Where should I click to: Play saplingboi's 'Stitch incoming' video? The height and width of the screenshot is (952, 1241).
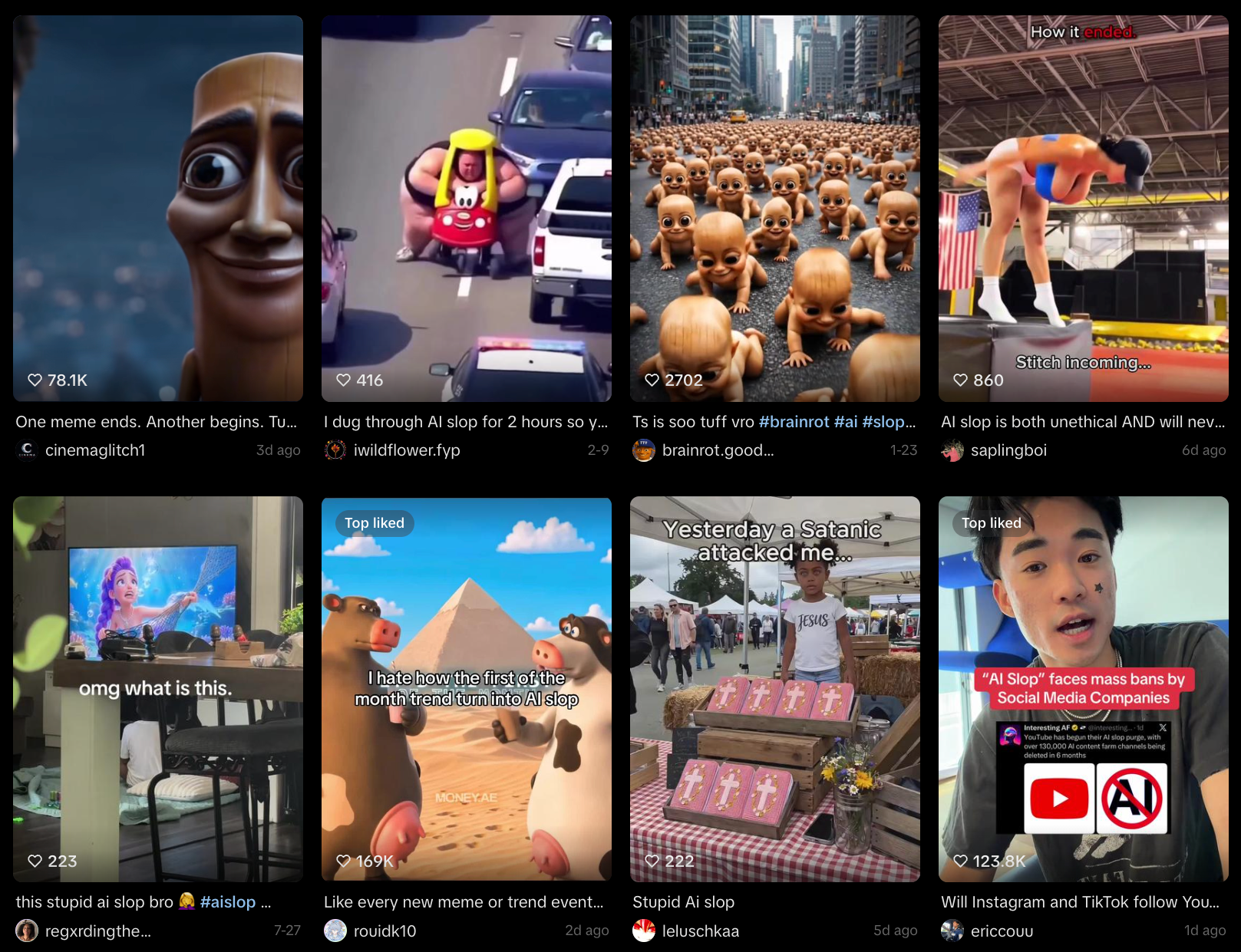pyautogui.click(x=1084, y=208)
